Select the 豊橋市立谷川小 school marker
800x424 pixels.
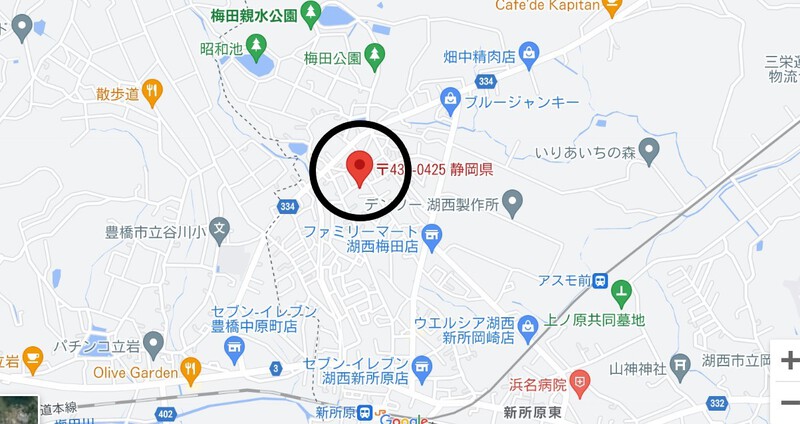221,232
